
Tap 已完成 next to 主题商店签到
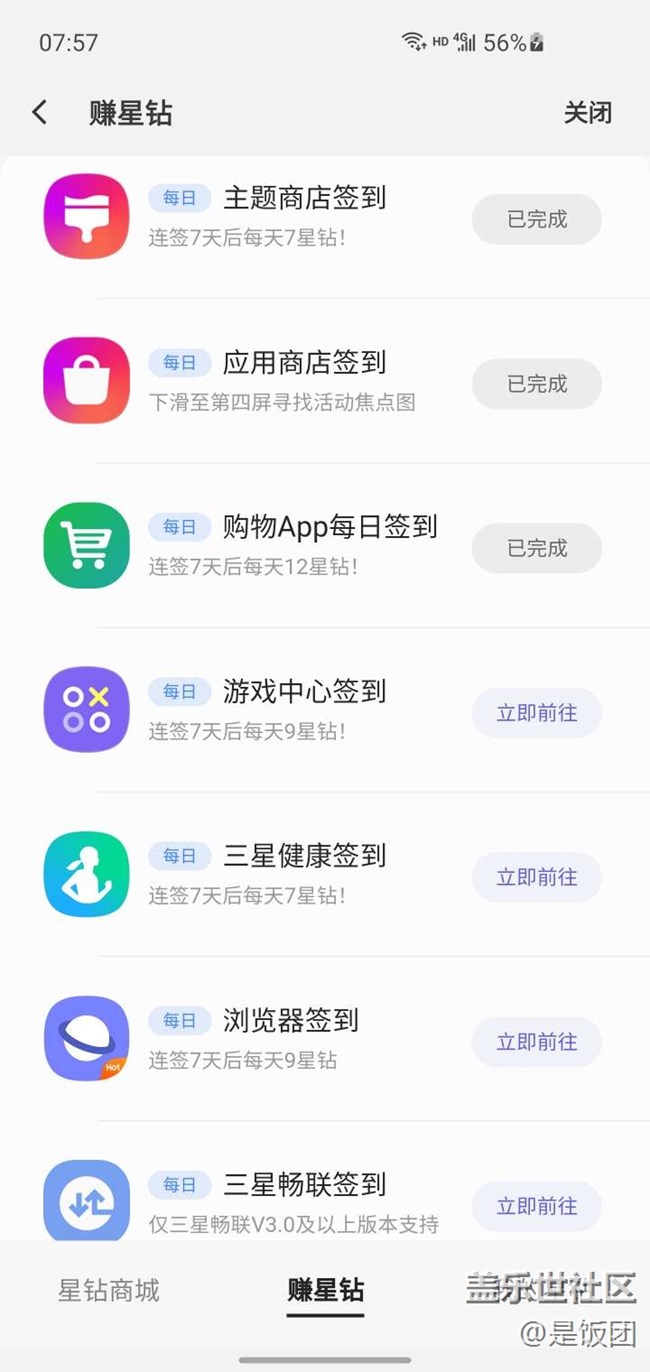click(536, 219)
